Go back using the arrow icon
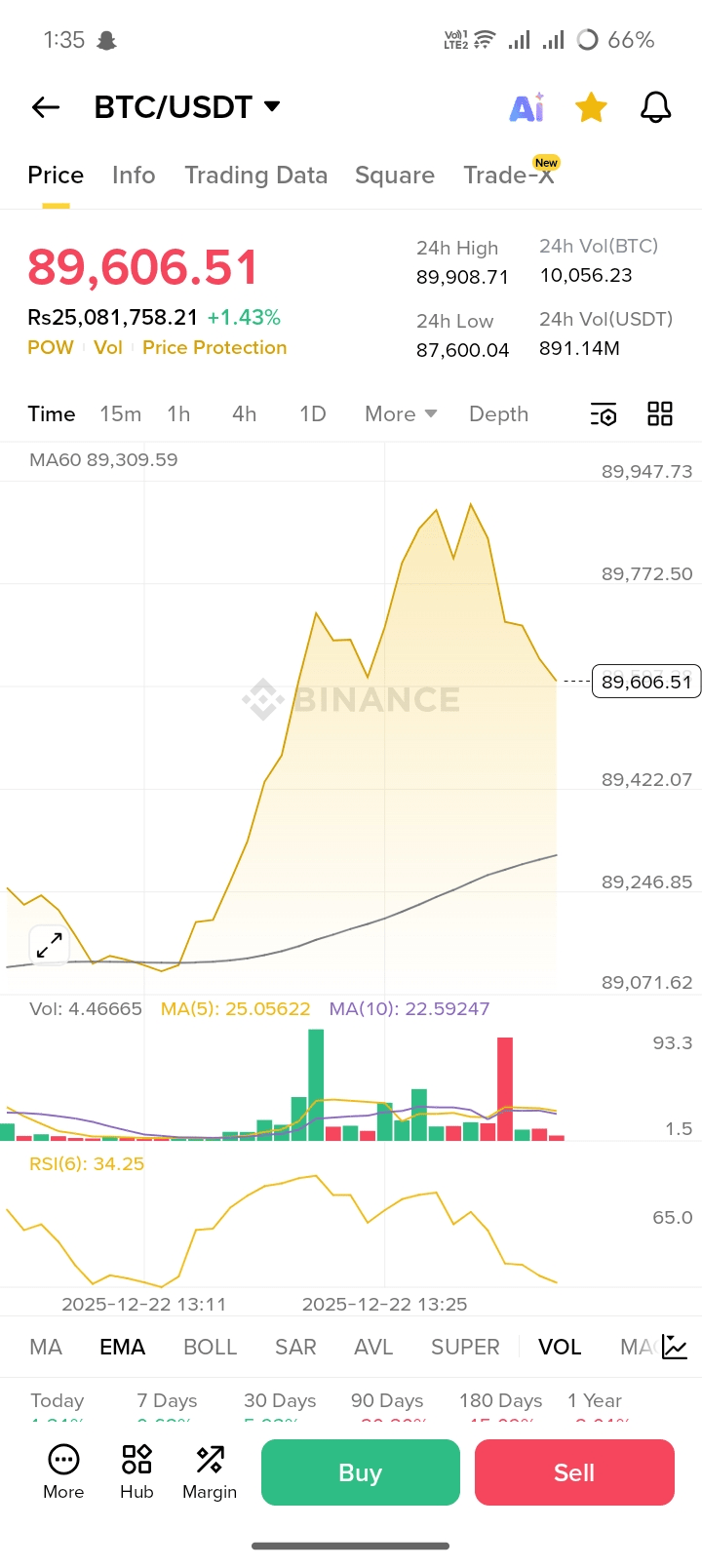The height and width of the screenshot is (1568, 702). click(46, 107)
